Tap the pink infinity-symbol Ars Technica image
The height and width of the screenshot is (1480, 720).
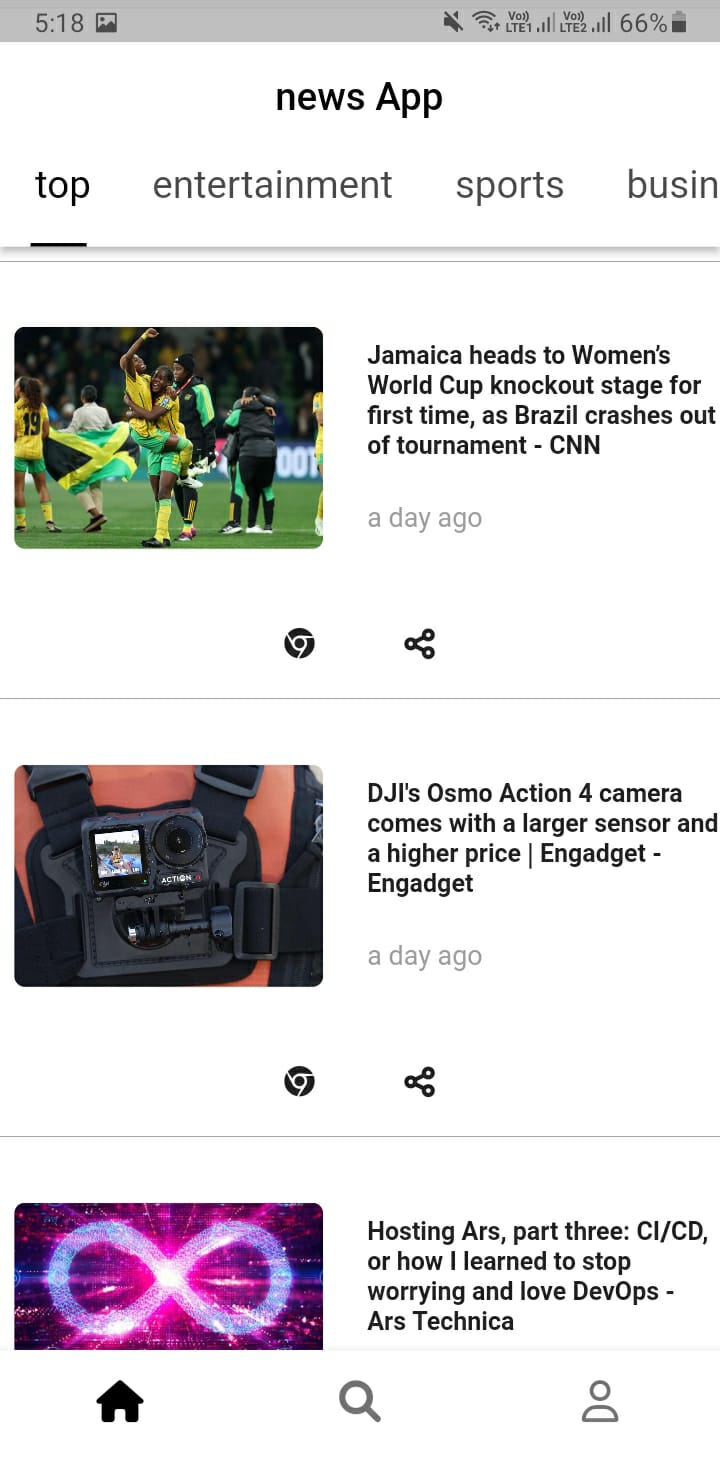pyautogui.click(x=167, y=1276)
